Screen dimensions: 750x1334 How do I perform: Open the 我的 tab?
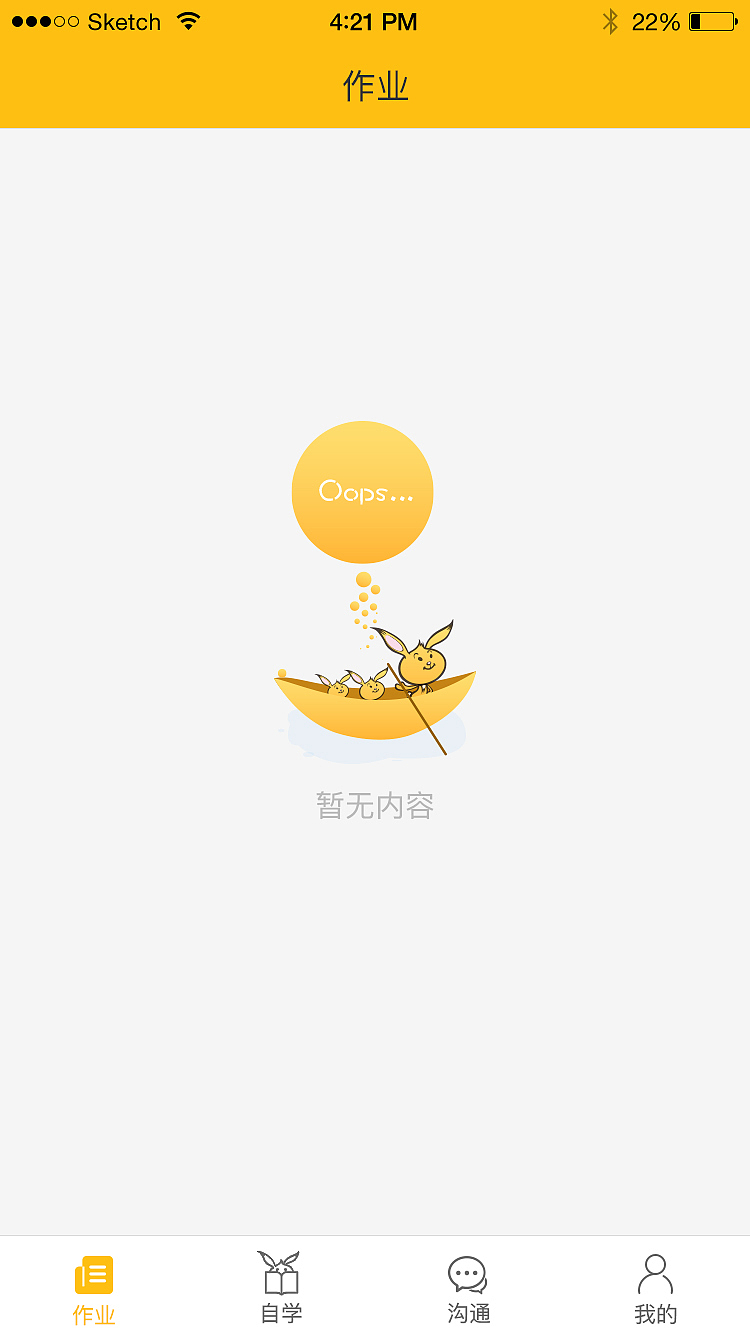point(655,1288)
